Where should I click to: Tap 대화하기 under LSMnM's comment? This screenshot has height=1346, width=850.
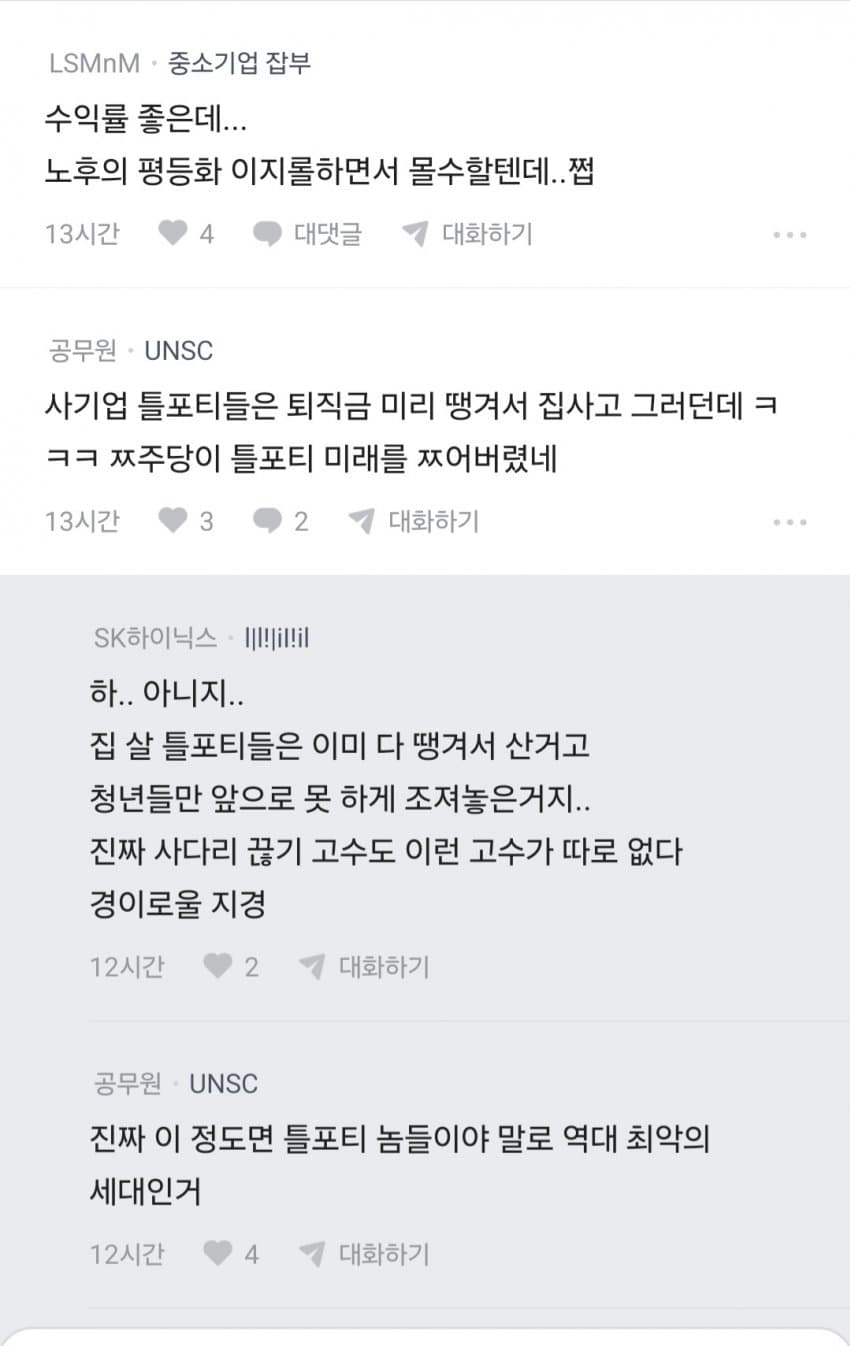[467, 234]
